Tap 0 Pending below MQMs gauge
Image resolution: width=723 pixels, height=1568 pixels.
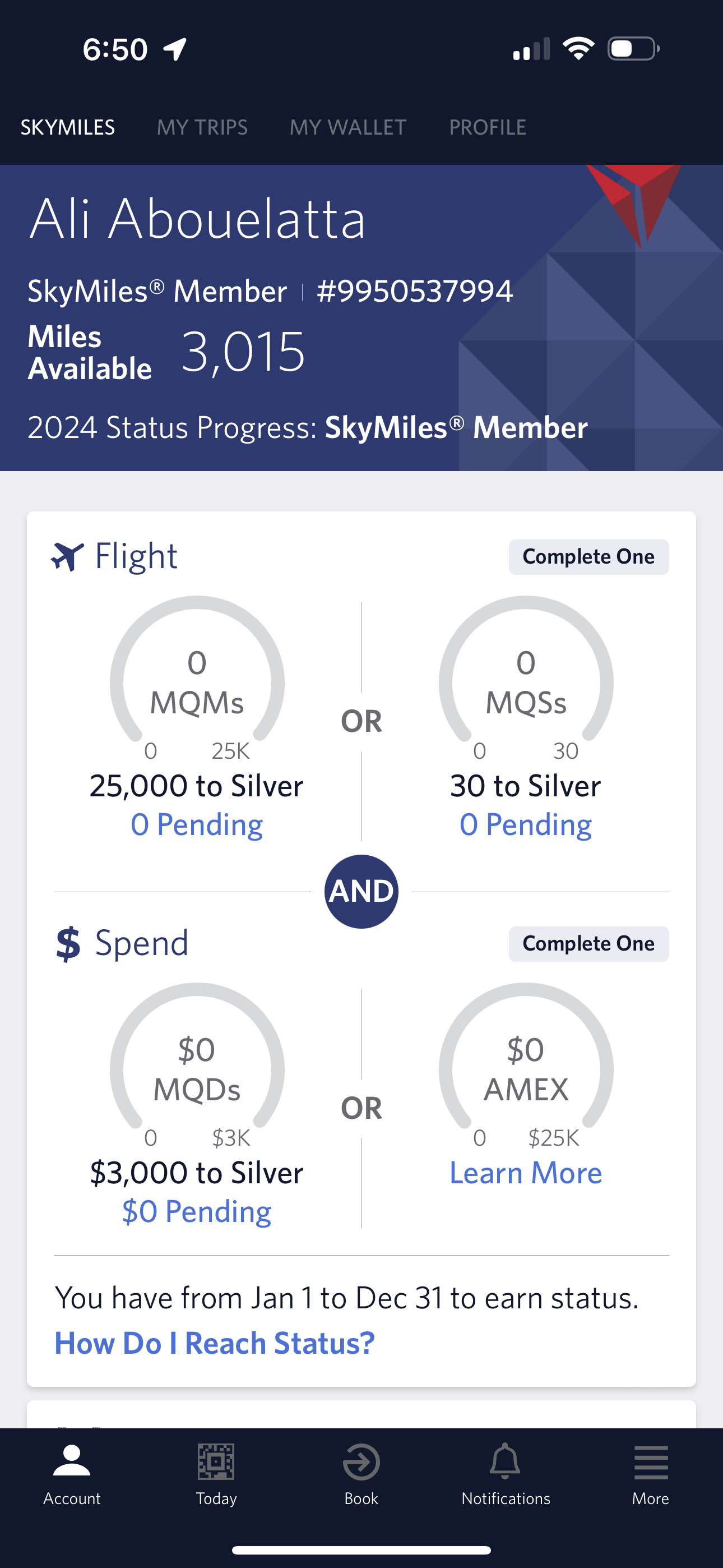tap(197, 824)
